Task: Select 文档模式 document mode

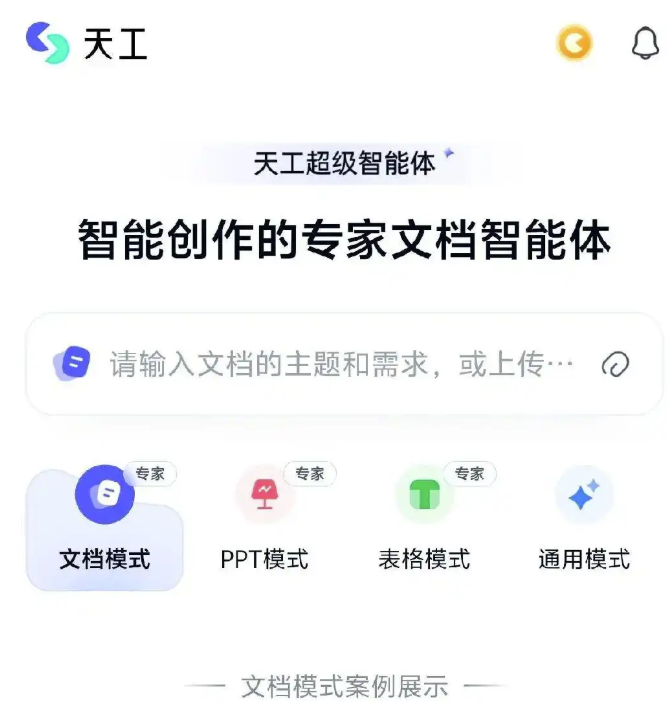Action: pos(104,525)
